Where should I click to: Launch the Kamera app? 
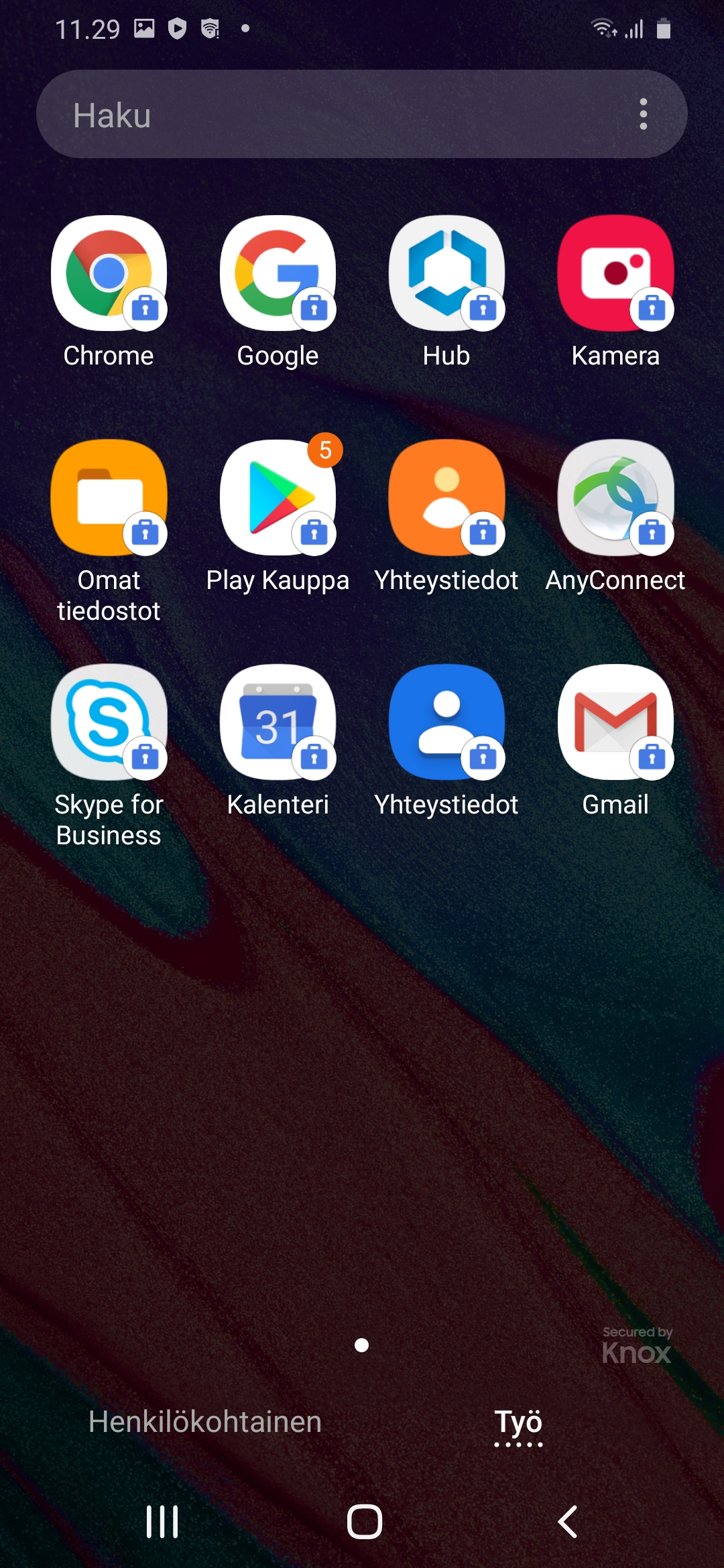[x=615, y=273]
